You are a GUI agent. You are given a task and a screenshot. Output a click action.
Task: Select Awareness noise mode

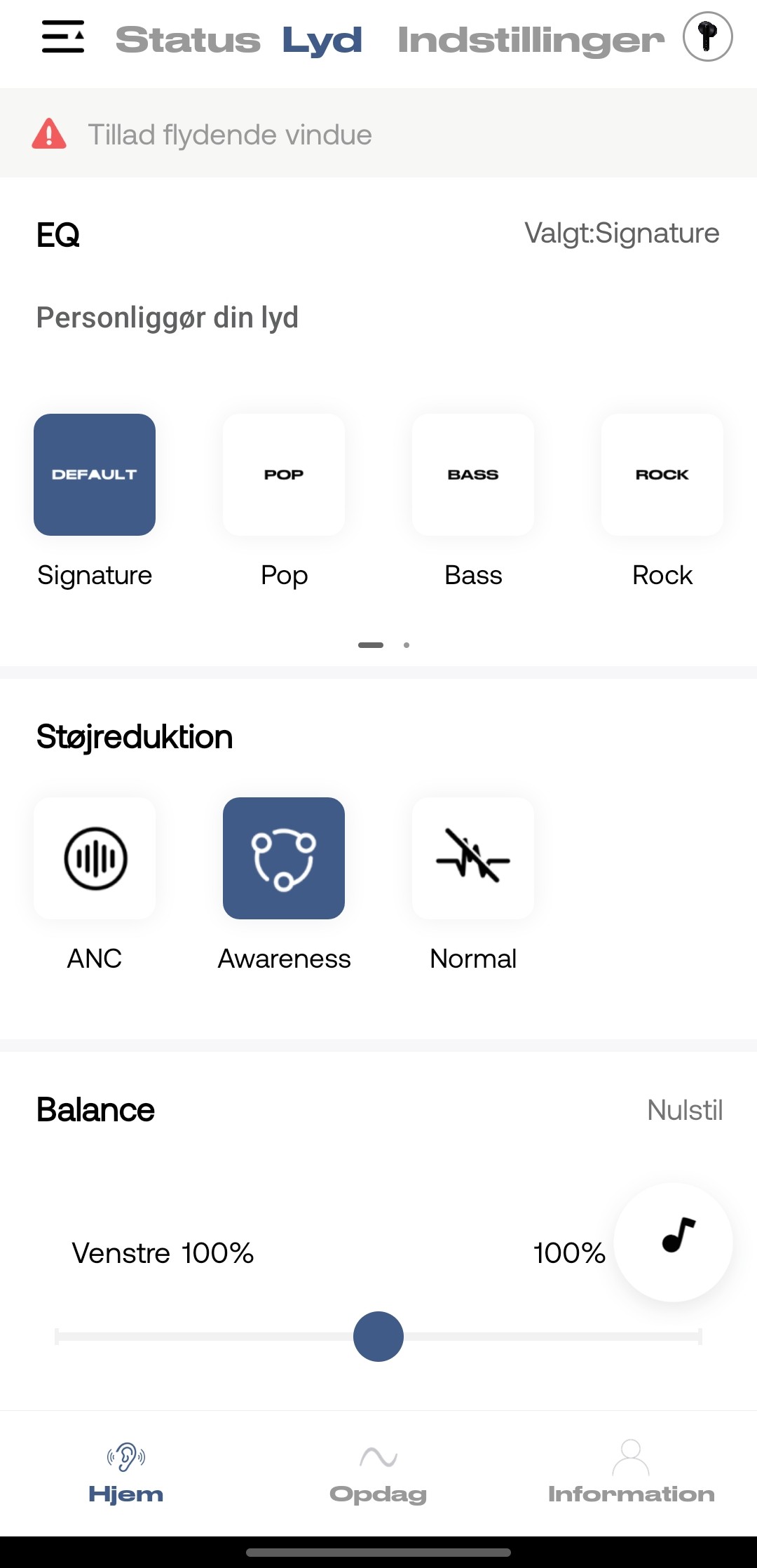point(284,858)
